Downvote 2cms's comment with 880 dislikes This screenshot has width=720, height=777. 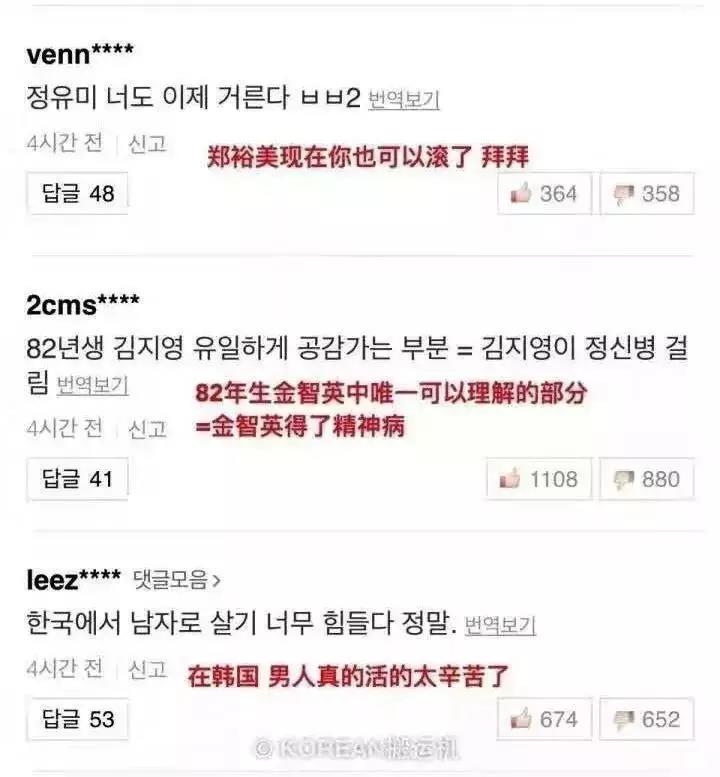tap(646, 479)
